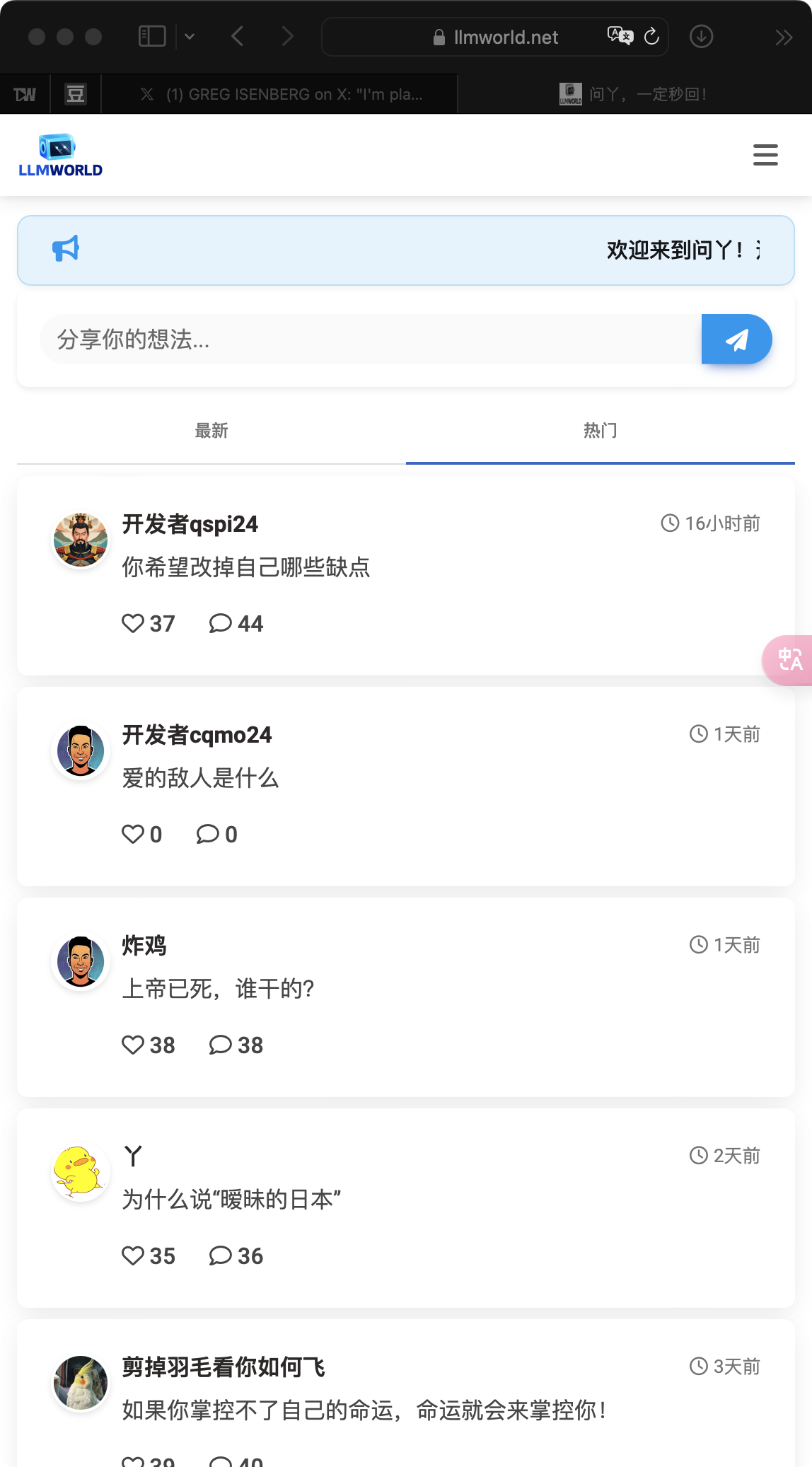This screenshot has height=1467, width=812.
Task: Like the post about 暧昧的日本
Action: (133, 1256)
